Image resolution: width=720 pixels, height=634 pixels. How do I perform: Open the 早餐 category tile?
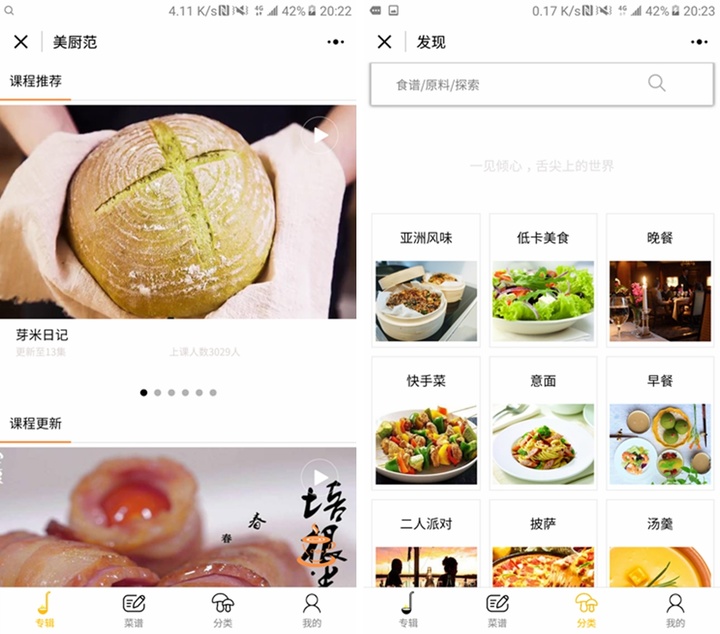pyautogui.click(x=660, y=423)
